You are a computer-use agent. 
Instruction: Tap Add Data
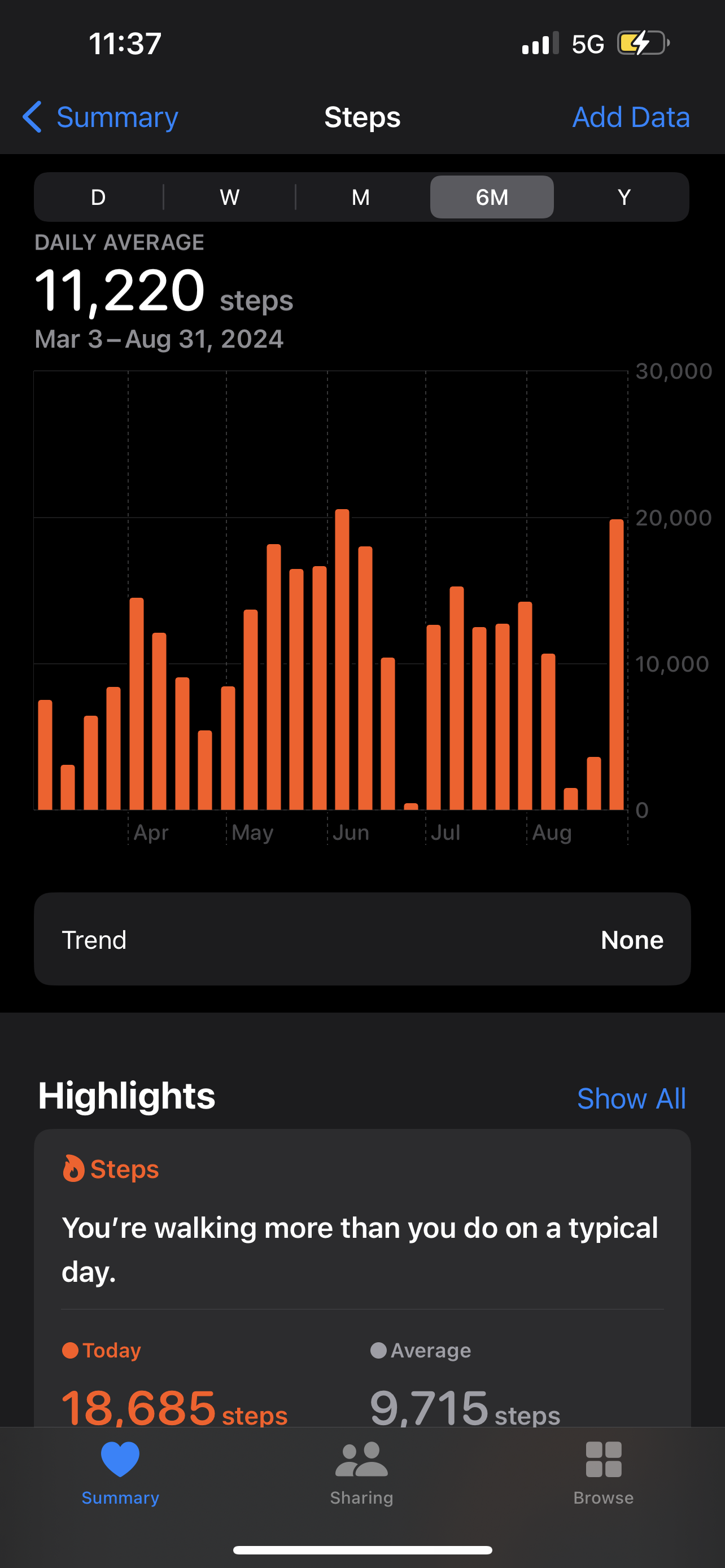pos(631,117)
